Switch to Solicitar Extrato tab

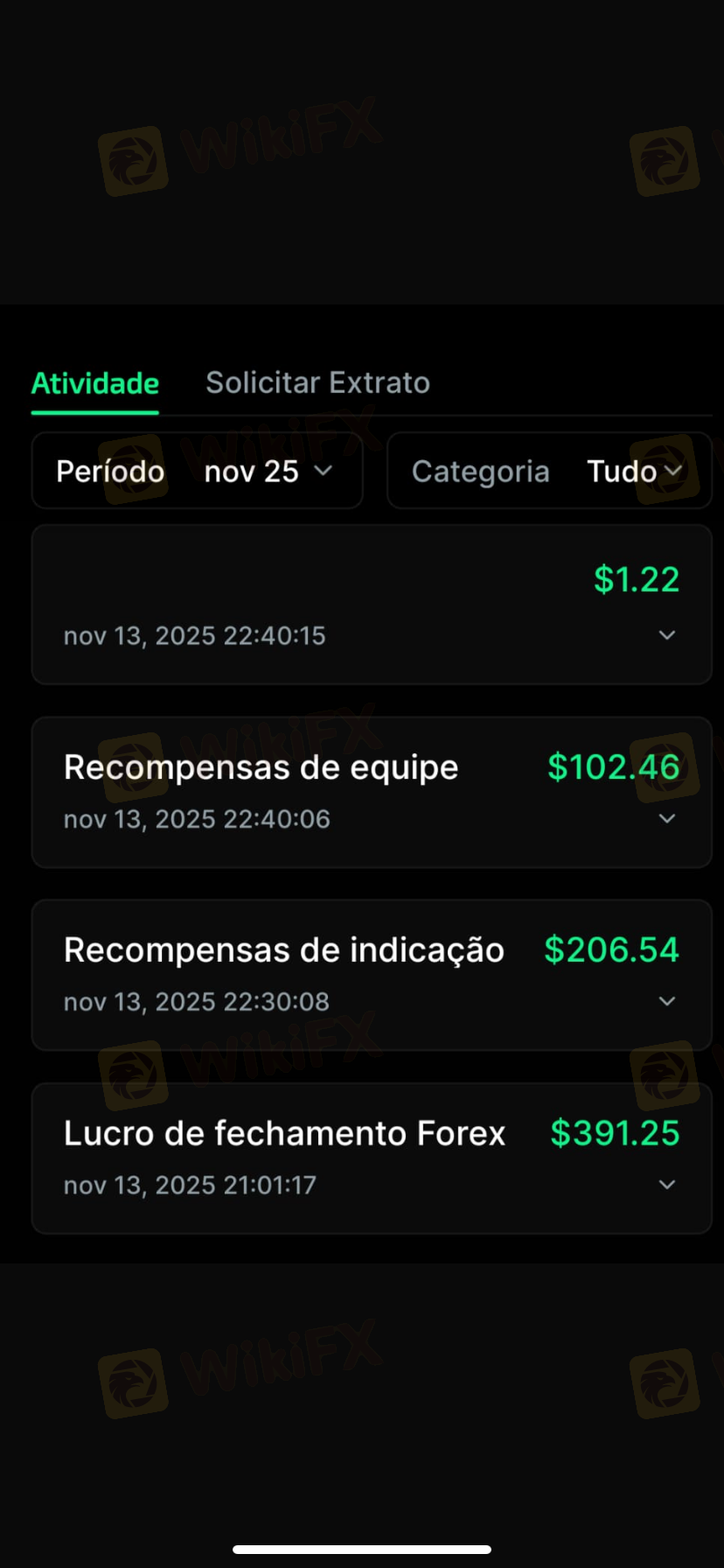pos(317,383)
